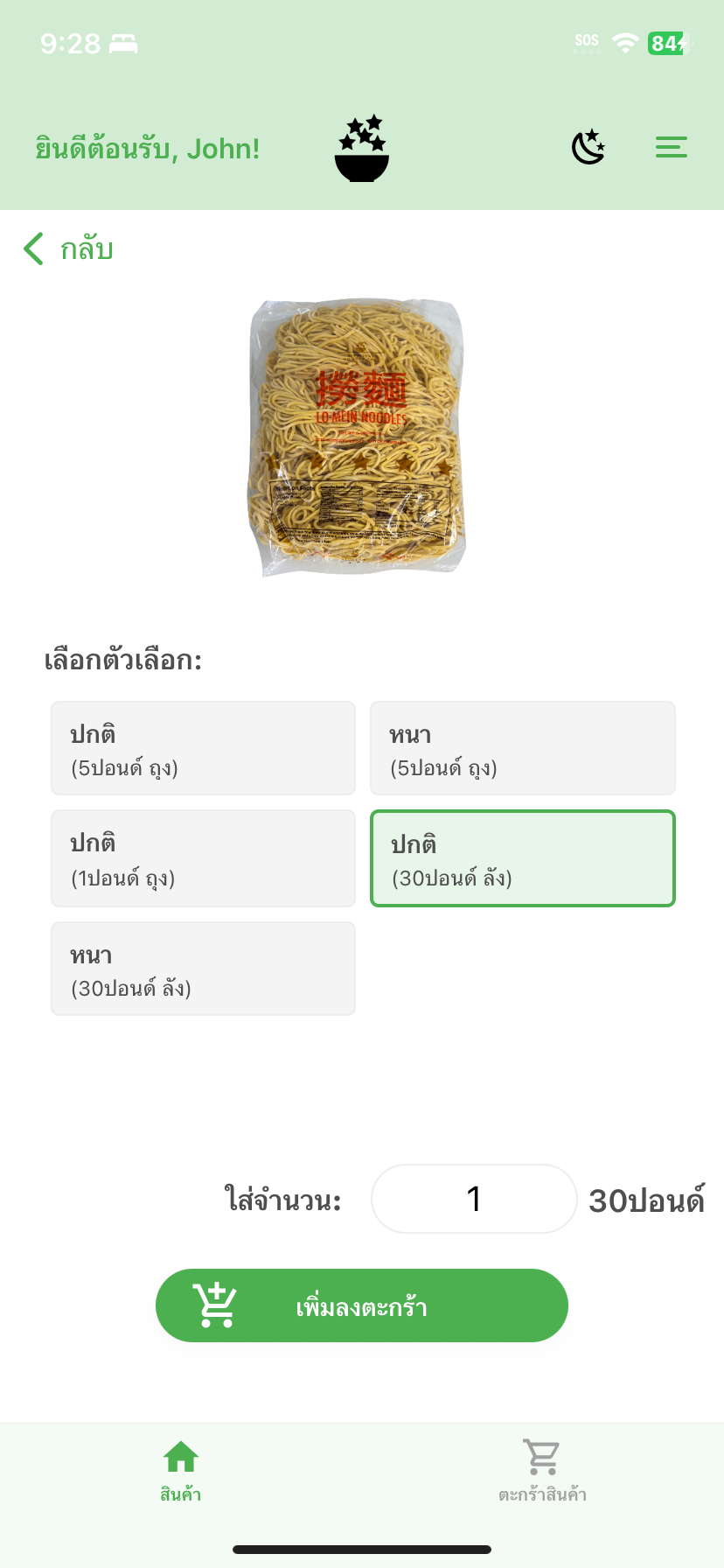Viewport: 724px width, 1568px height.
Task: Tap the Wi-Fi indicator in status bar
Action: pos(624,40)
